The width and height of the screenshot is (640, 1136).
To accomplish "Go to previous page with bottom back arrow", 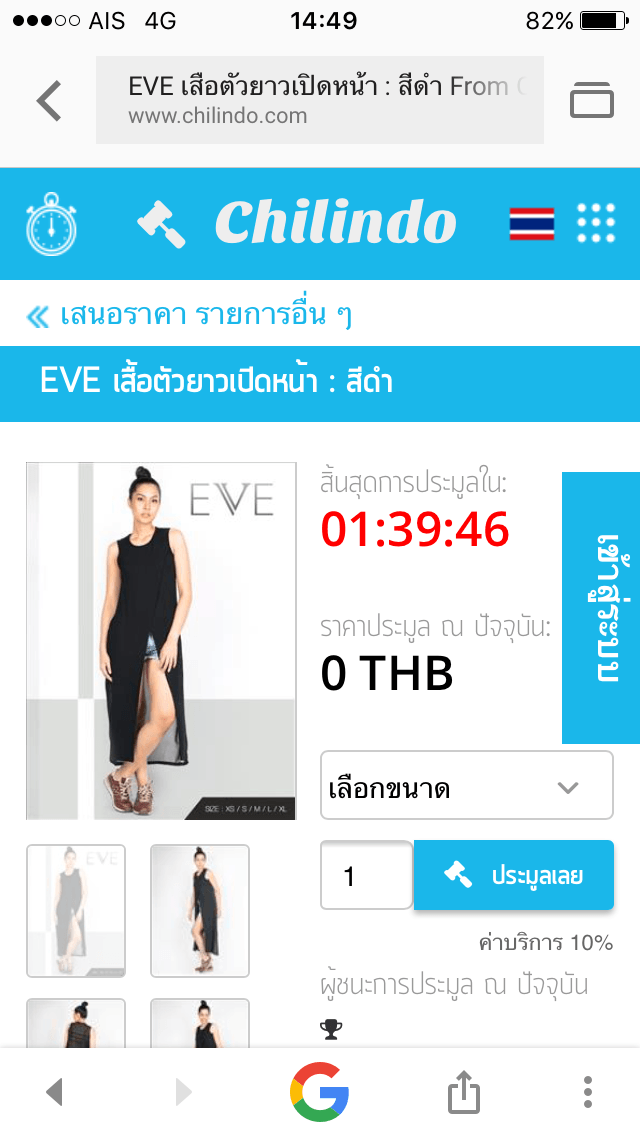I will point(54,1091).
